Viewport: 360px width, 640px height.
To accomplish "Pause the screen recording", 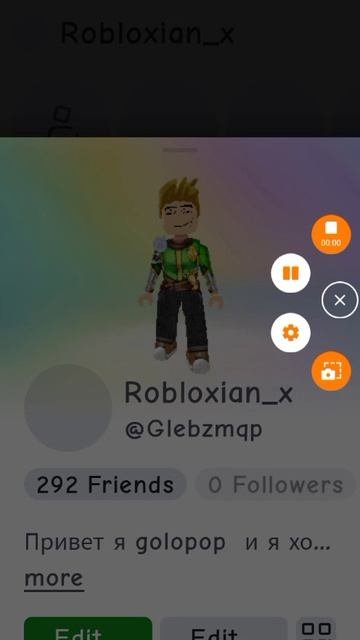I will tap(291, 273).
